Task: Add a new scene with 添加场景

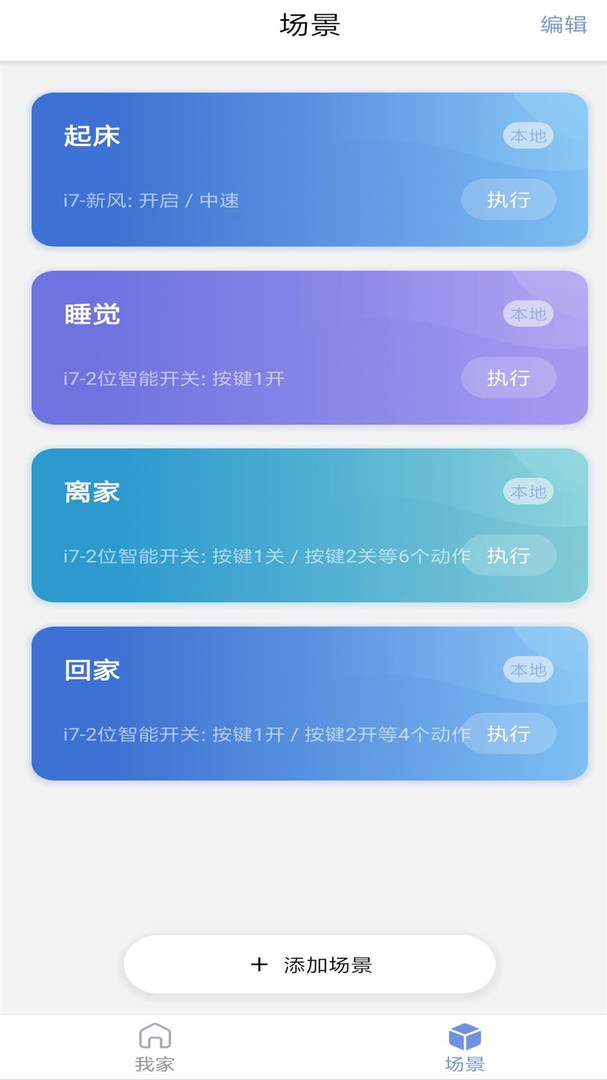Action: (x=309, y=965)
